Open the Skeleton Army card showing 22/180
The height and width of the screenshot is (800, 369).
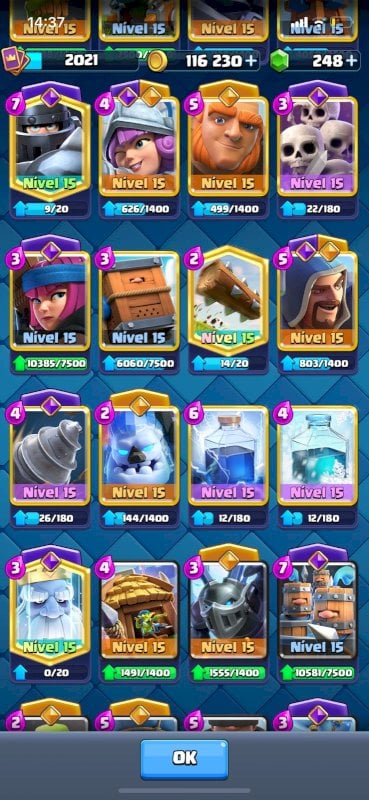point(317,147)
